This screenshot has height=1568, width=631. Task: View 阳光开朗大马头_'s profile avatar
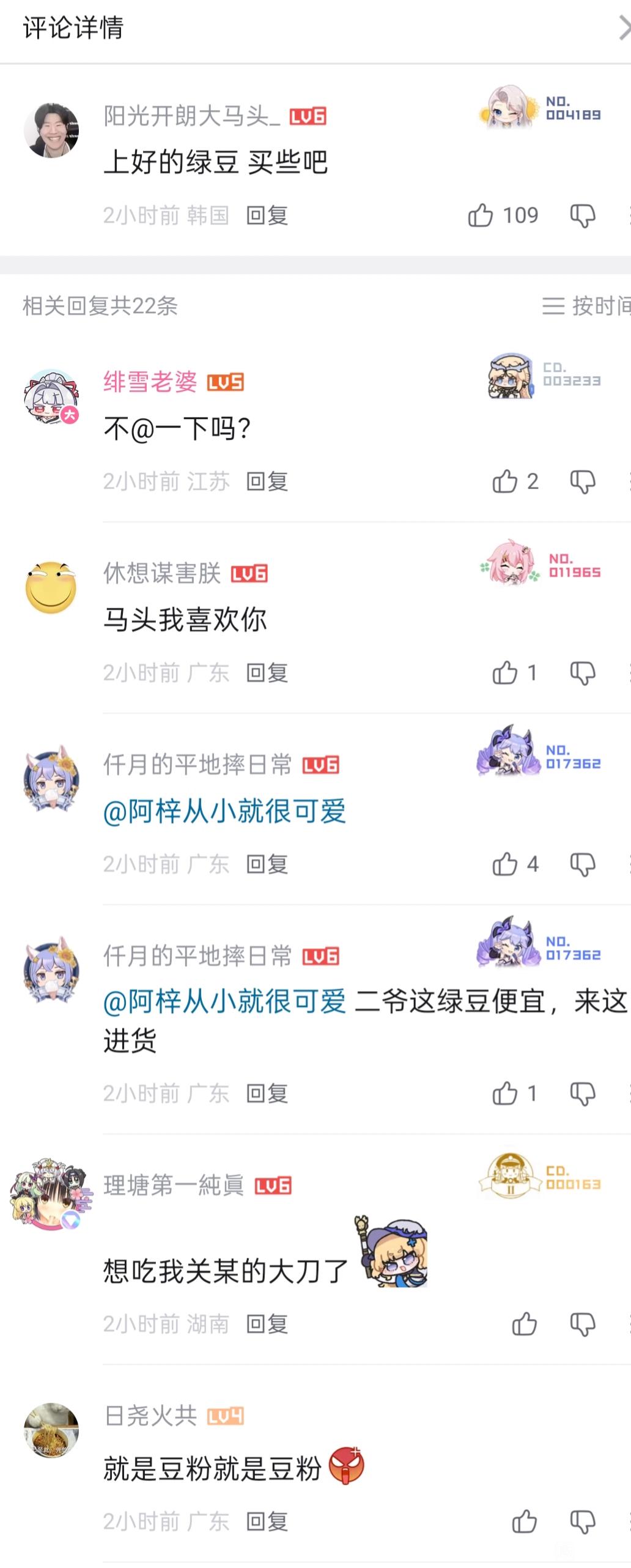tap(51, 130)
